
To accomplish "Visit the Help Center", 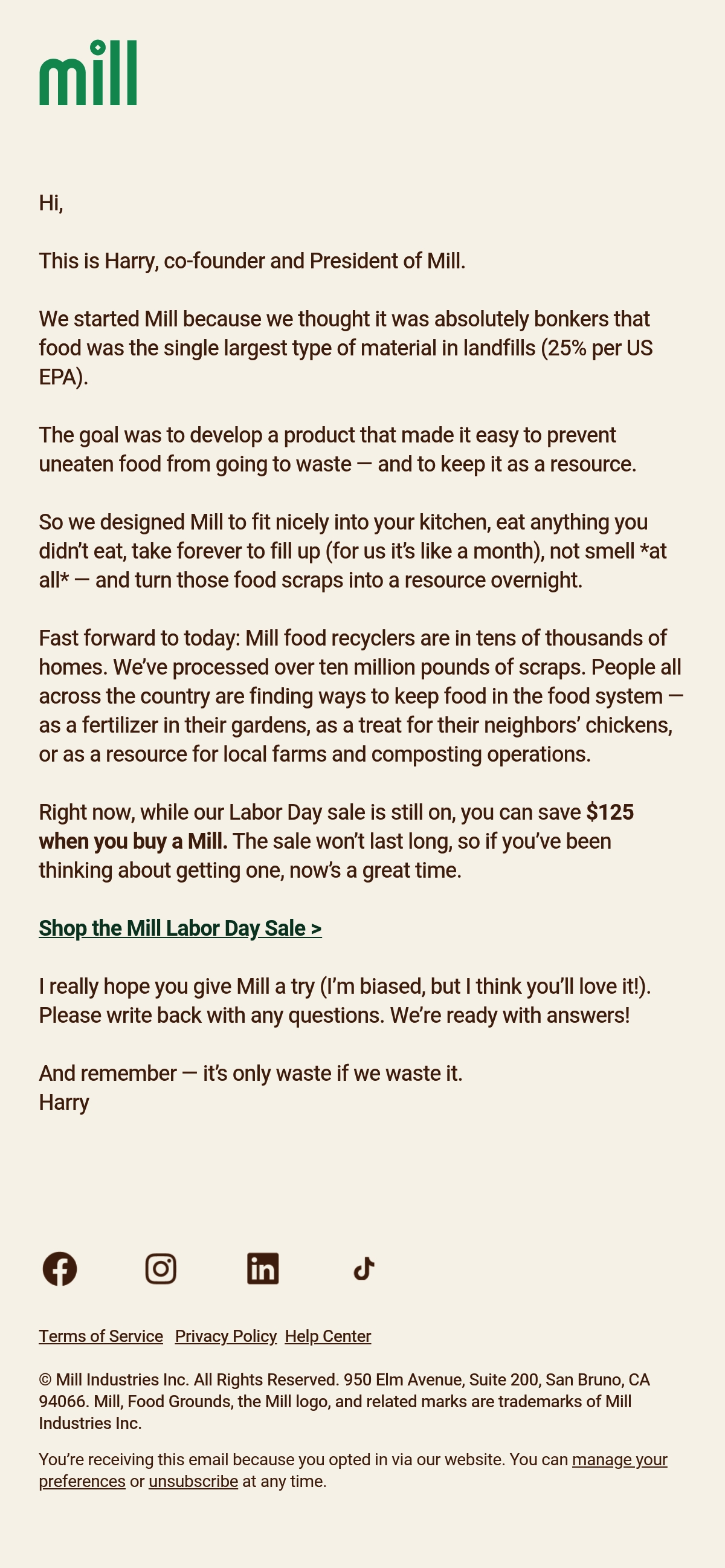I will (328, 1336).
